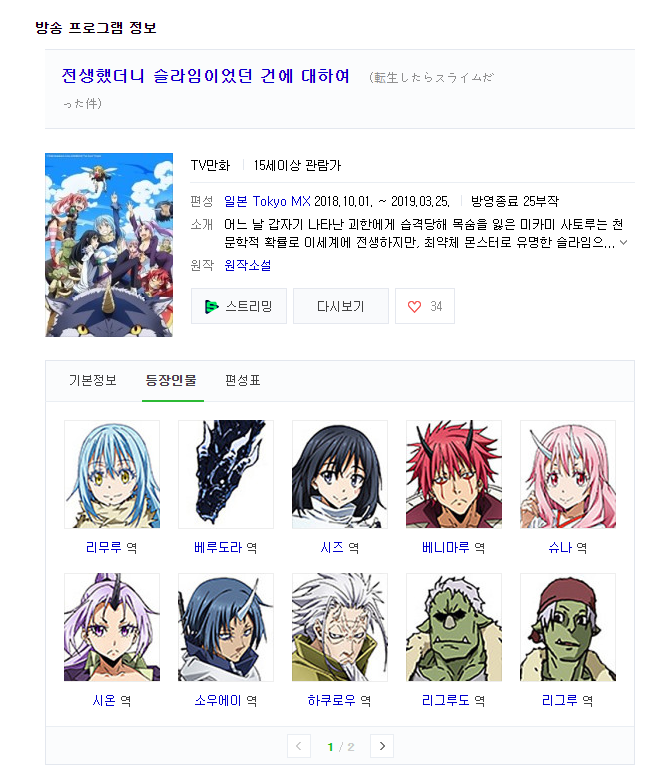The image size is (667, 769).
Task: Open the 원작소설 link
Action: [x=247, y=265]
